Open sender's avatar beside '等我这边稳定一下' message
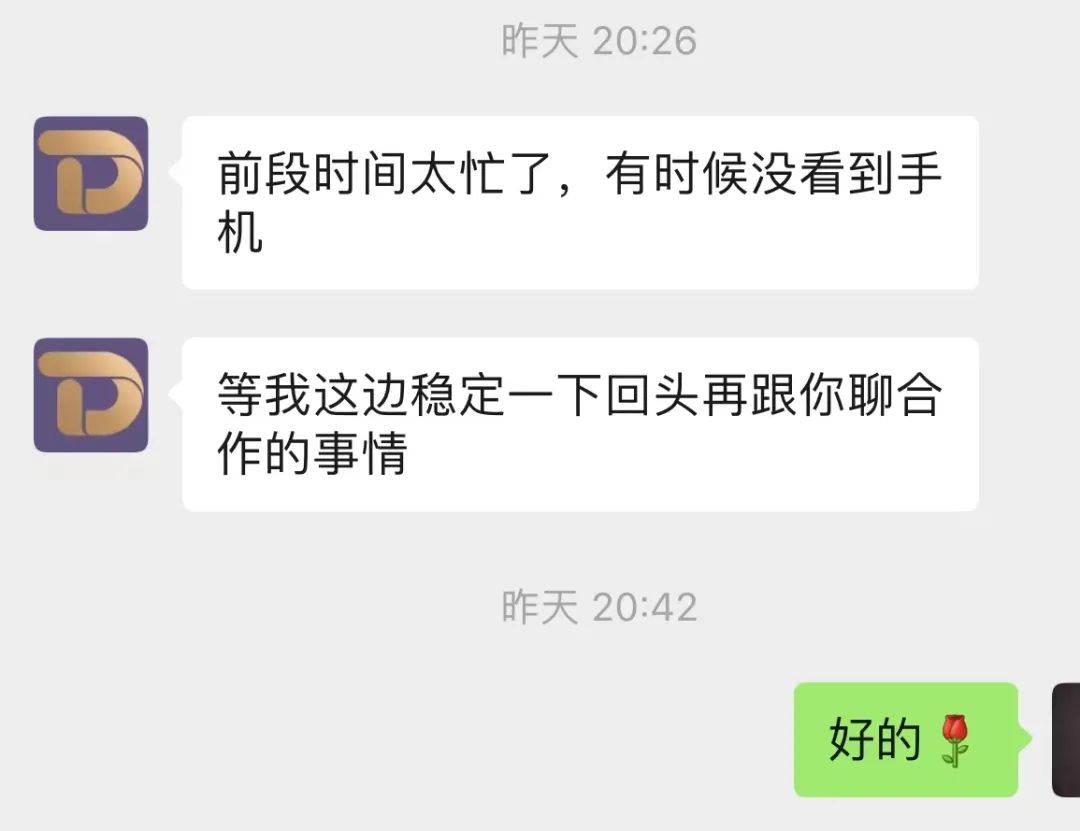 coord(91,395)
